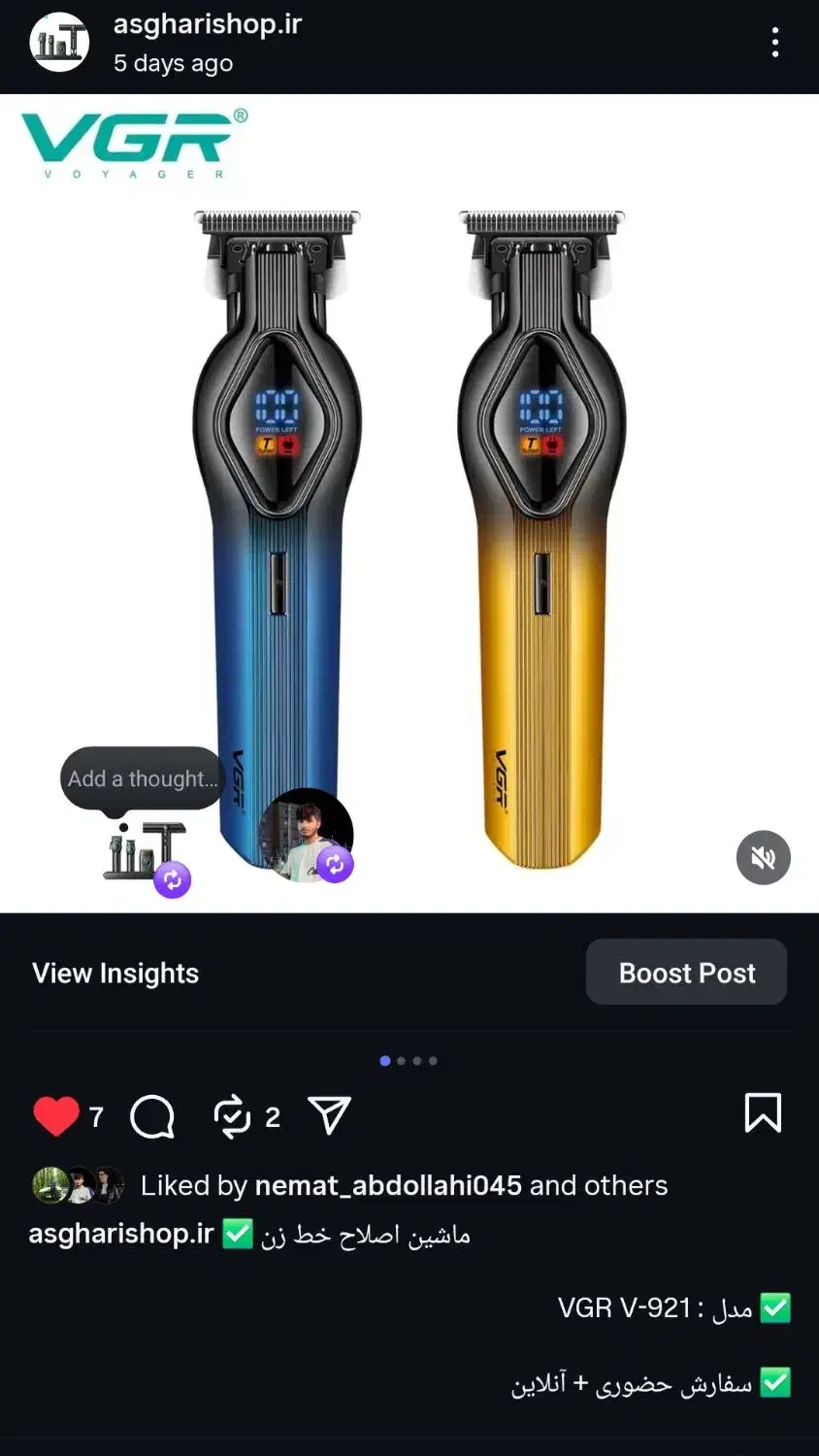View the reposter's avatar on the image
Screen dimensions: 819x1456
pos(307,836)
